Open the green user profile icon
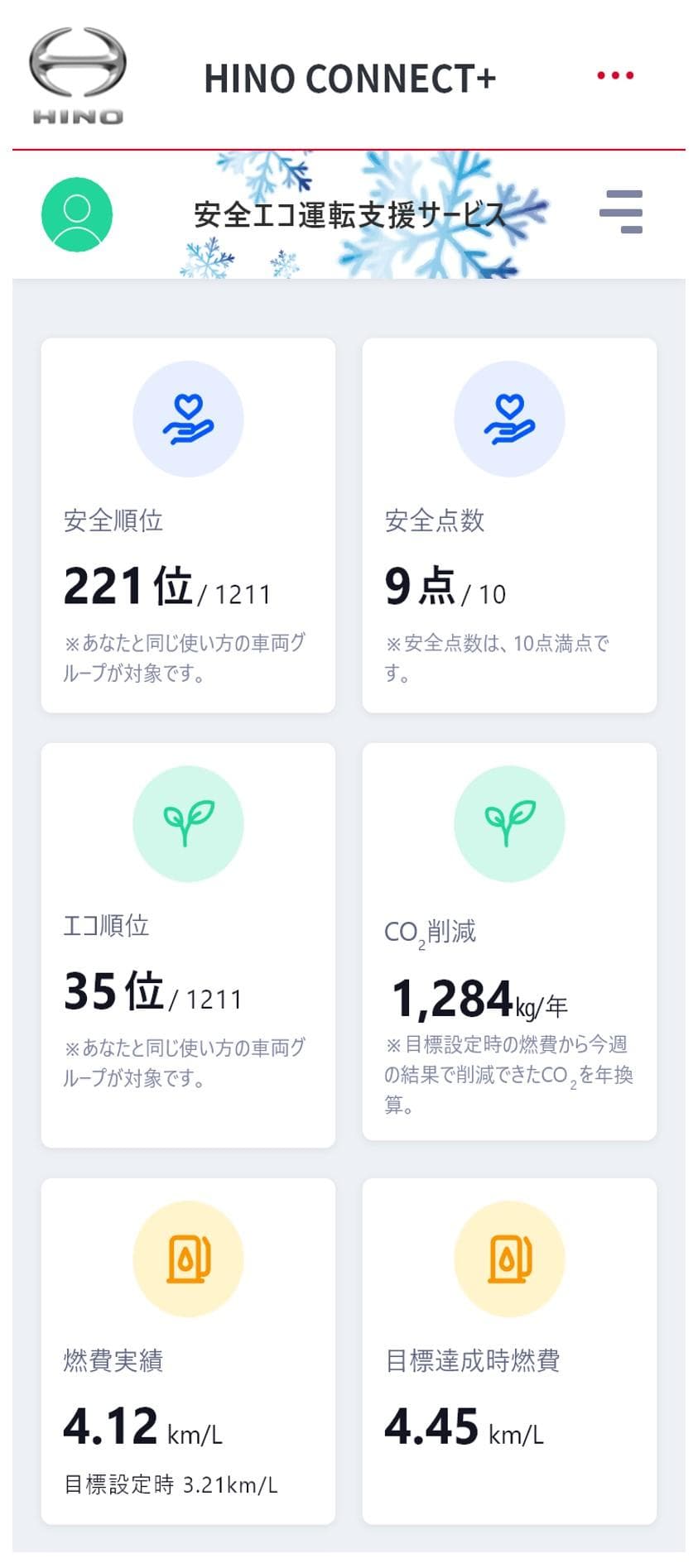The height and width of the screenshot is (1568, 698). coord(77,214)
